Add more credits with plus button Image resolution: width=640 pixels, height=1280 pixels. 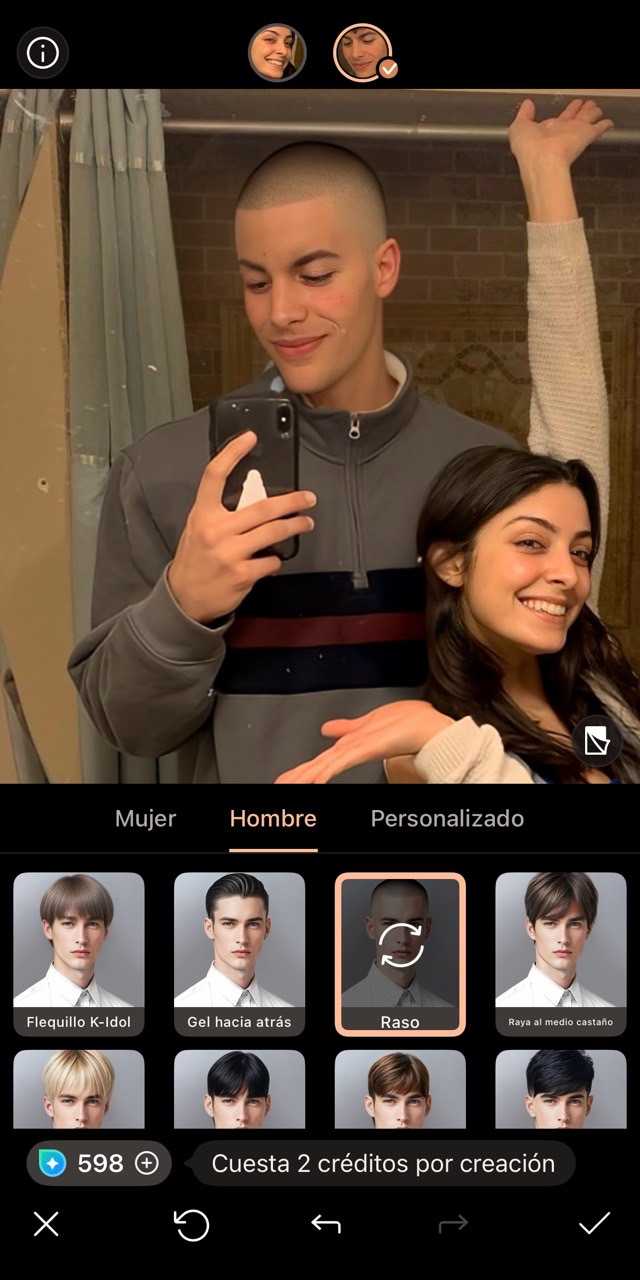click(147, 1163)
